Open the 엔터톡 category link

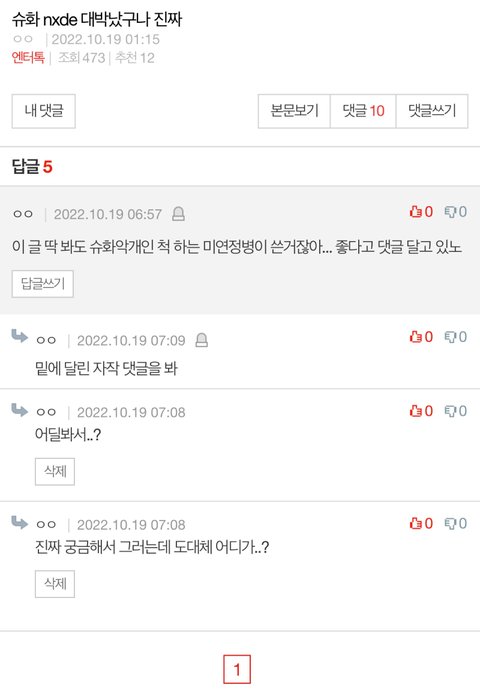click(28, 58)
